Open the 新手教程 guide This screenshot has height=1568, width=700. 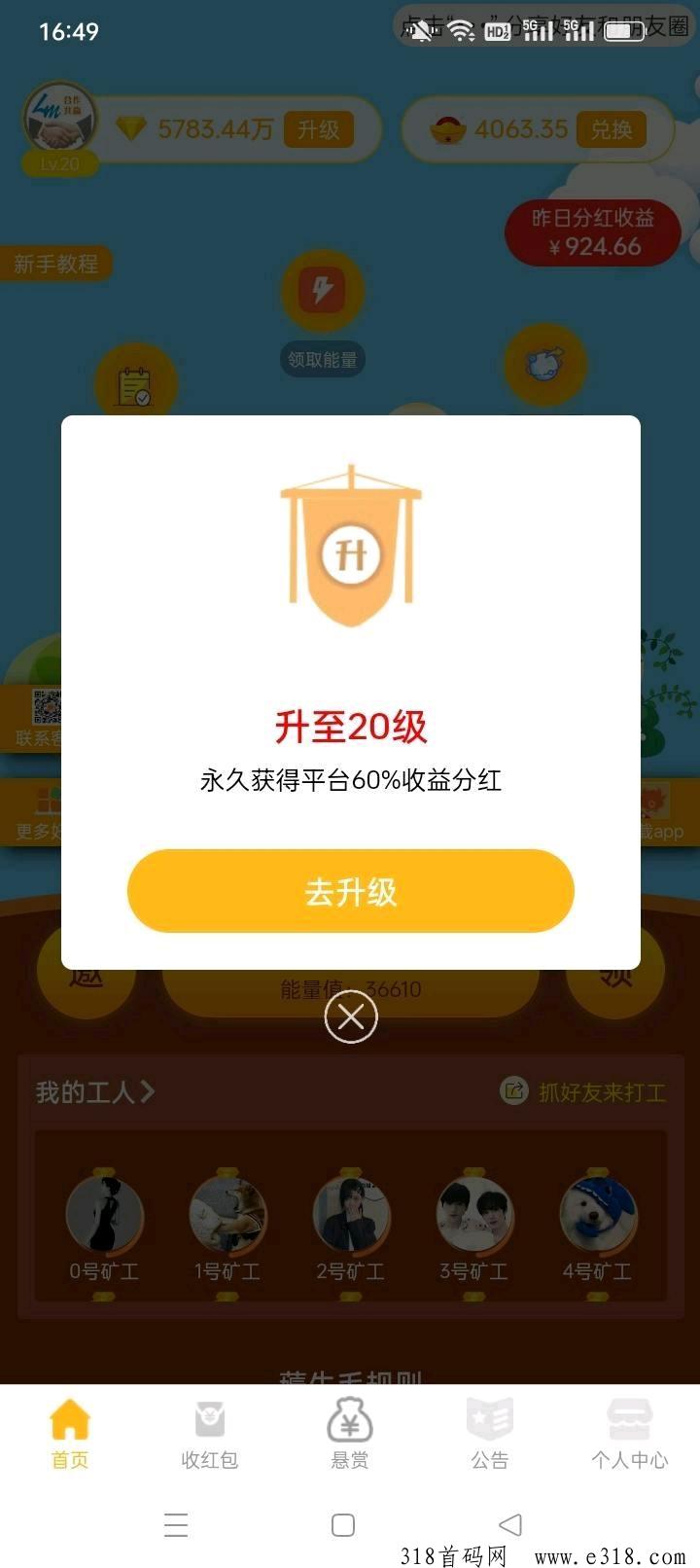tap(55, 264)
